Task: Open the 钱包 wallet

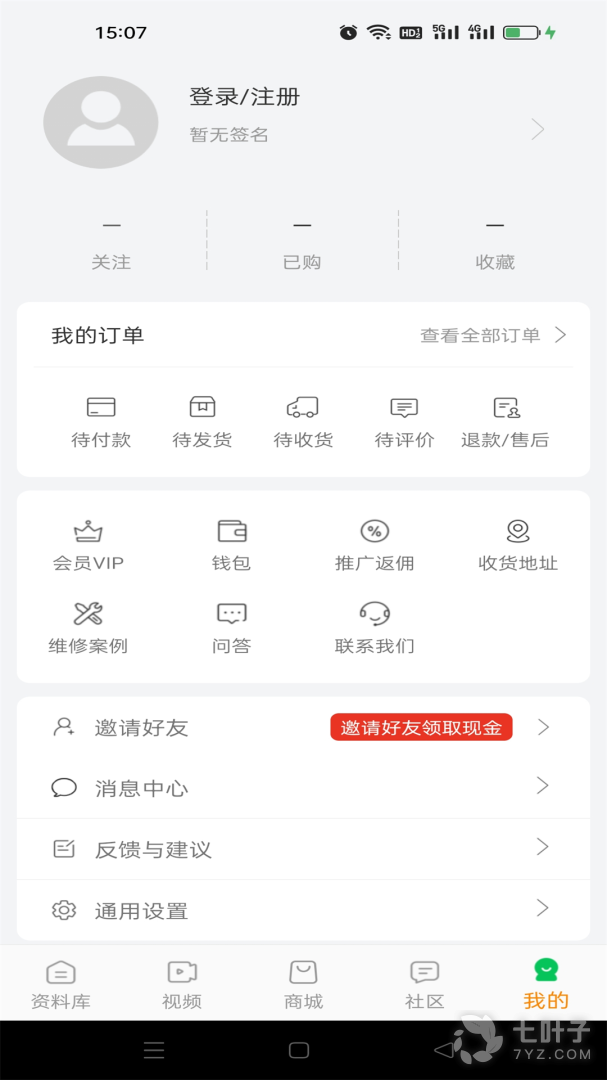Action: click(x=231, y=545)
